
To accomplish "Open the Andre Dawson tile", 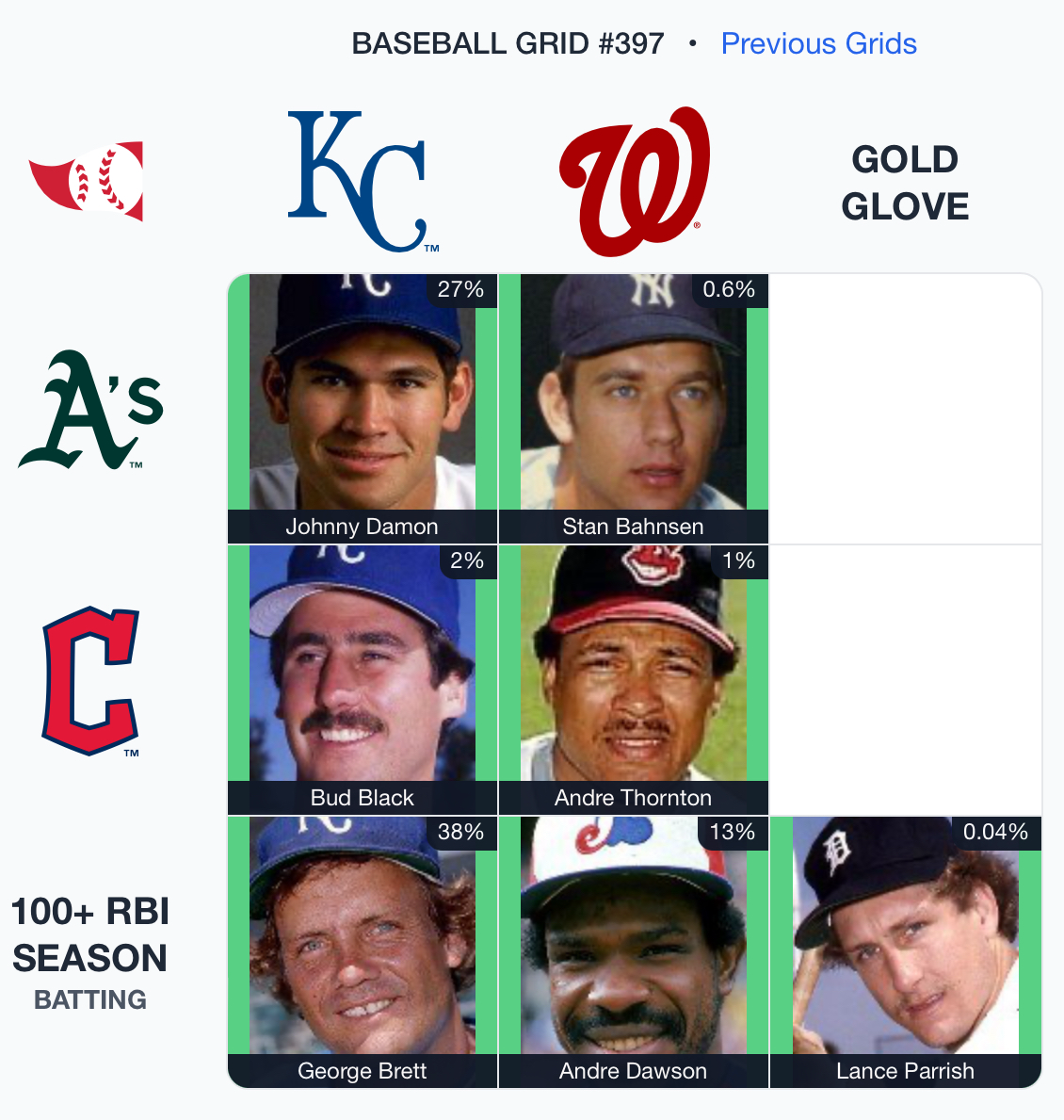I will point(634,951).
